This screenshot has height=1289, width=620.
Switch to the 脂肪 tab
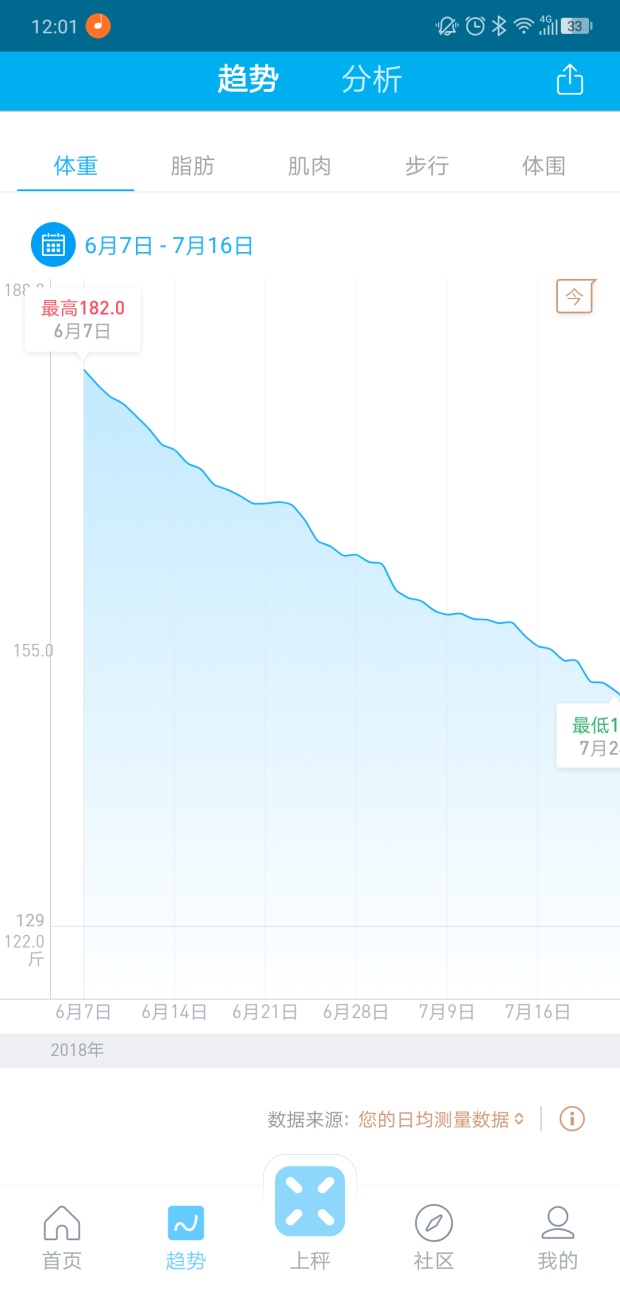(192, 166)
